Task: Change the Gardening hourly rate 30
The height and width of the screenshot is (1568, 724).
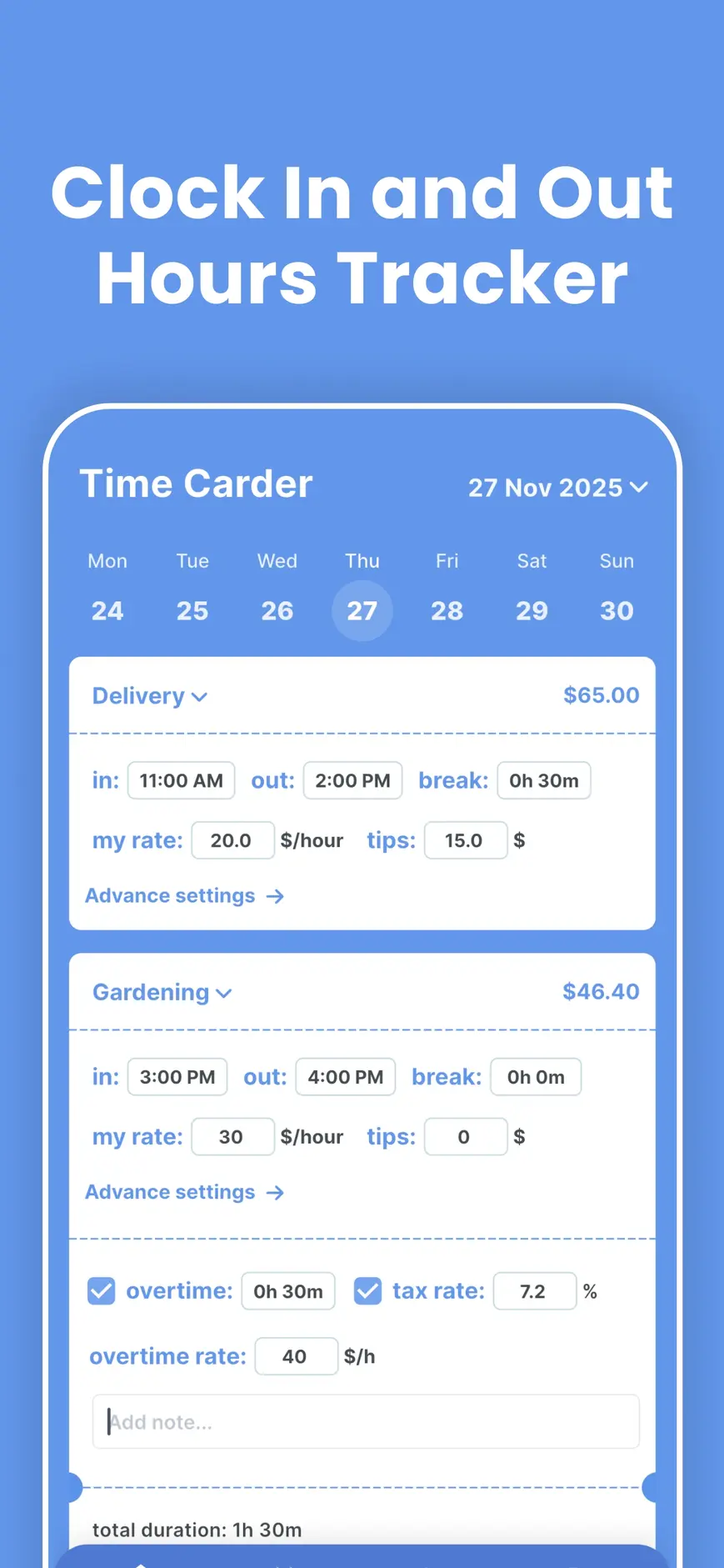Action: (232, 1136)
